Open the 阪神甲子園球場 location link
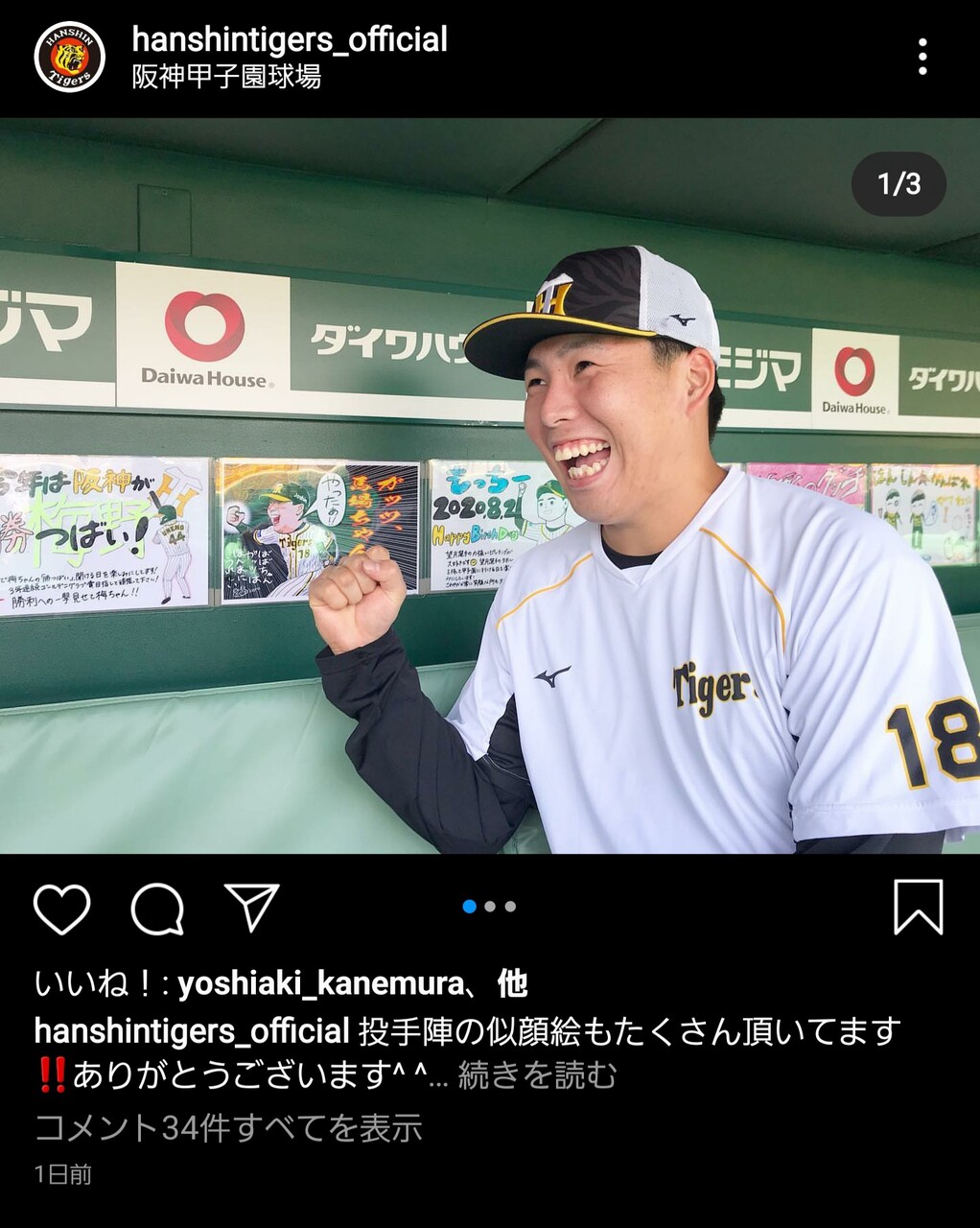The height and width of the screenshot is (1228, 980). [x=226, y=77]
